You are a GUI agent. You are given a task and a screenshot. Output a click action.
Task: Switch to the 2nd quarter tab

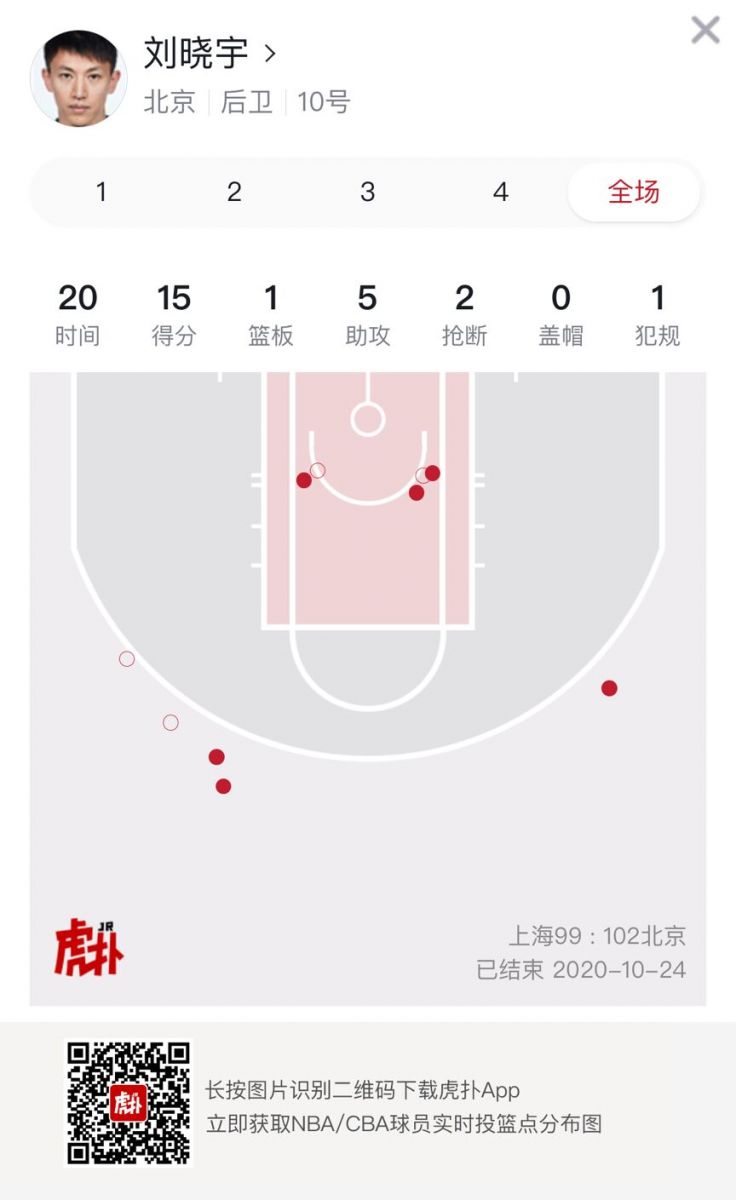[234, 192]
